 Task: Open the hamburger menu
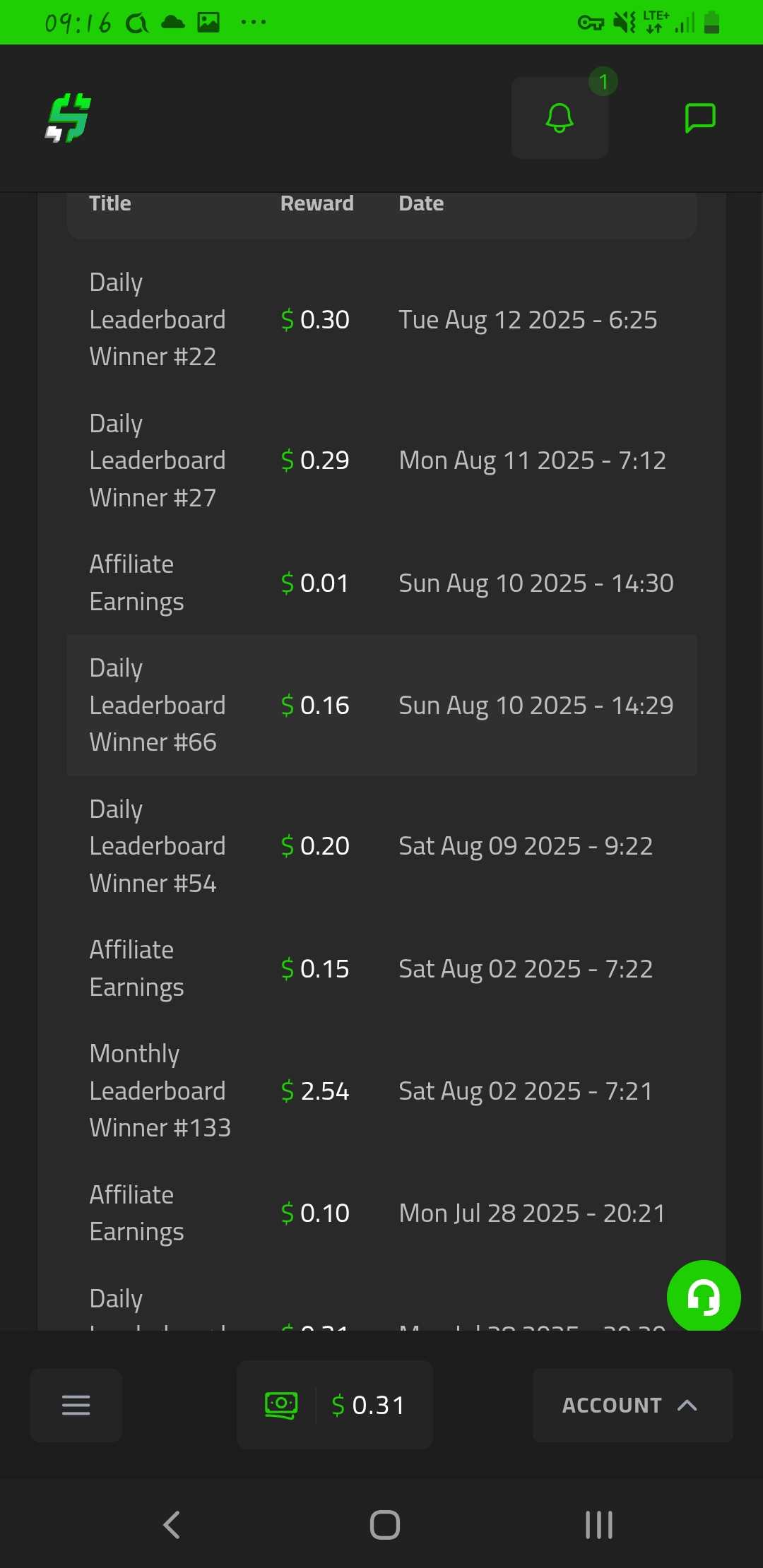(76, 1405)
